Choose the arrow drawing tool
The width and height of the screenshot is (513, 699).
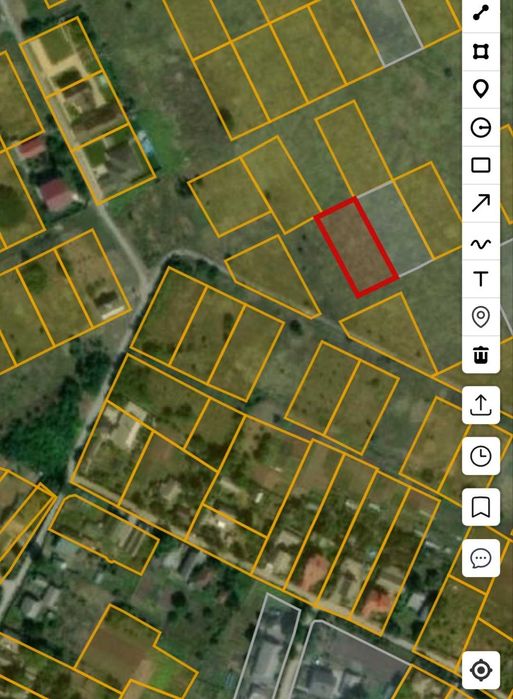[481, 203]
